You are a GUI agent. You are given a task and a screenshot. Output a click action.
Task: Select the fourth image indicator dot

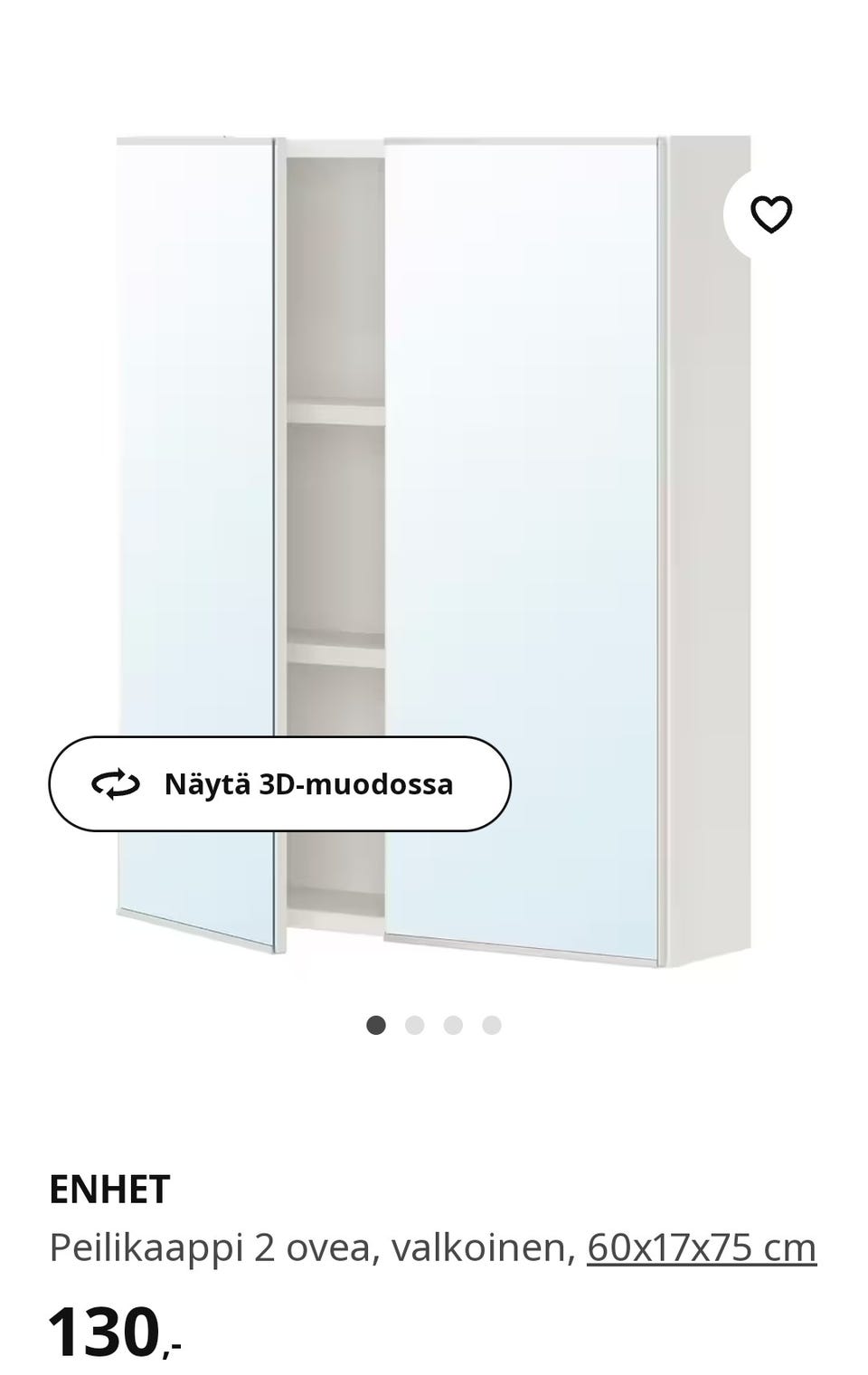492,1025
